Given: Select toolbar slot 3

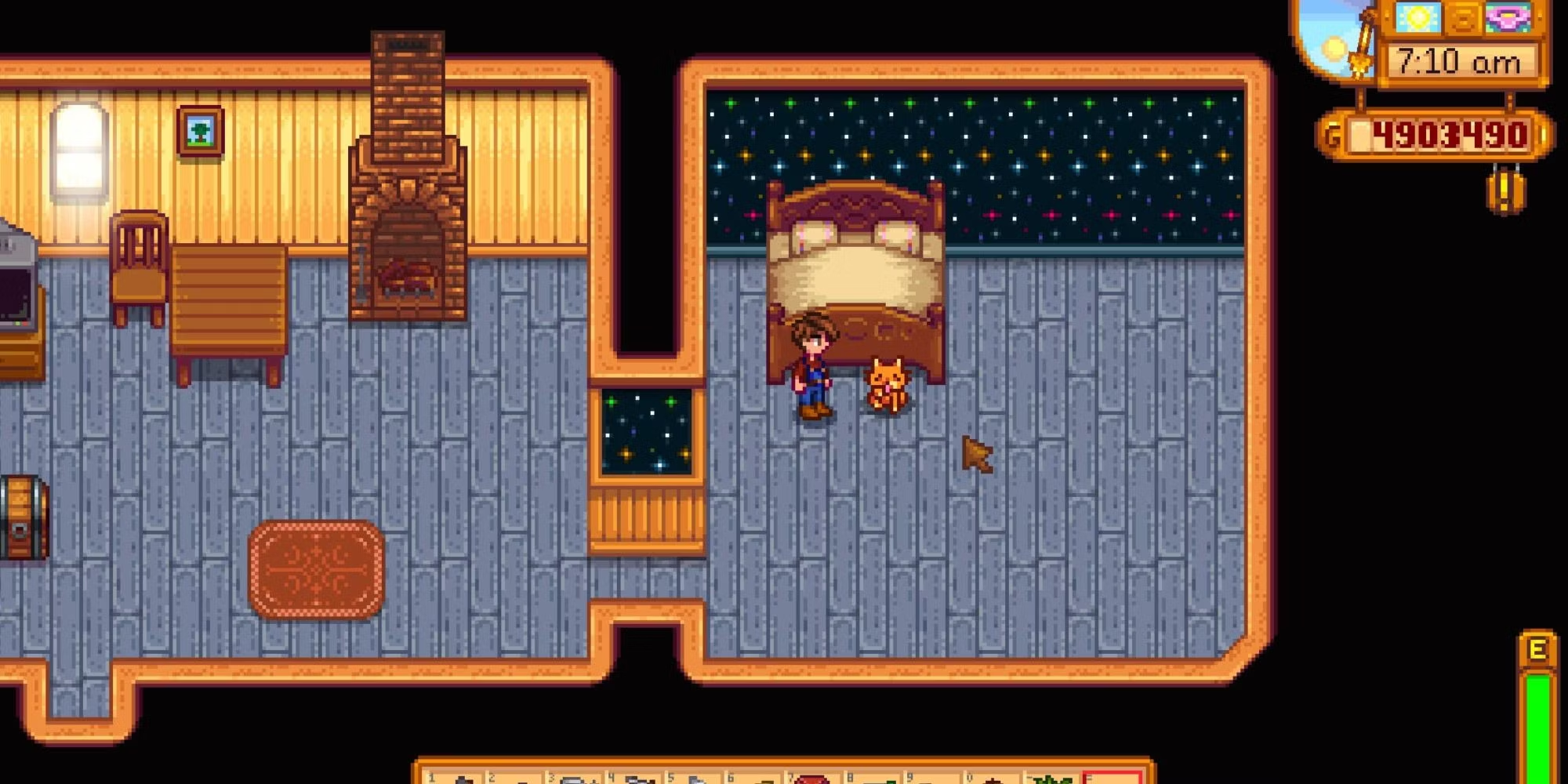Looking at the screenshot, I should point(574,778).
